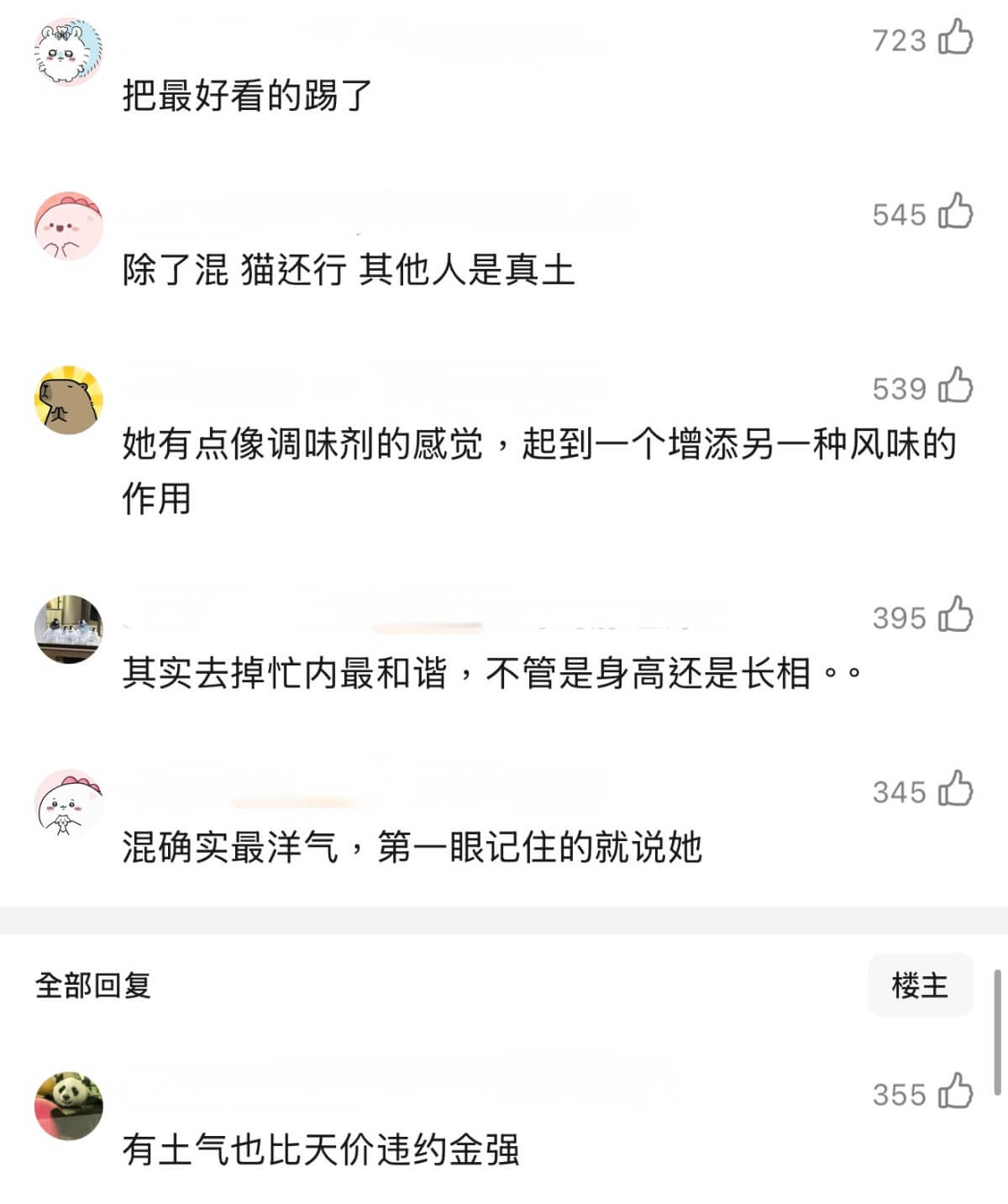This screenshot has height=1204, width=1008.
Task: Filter replies to 楼主 only
Action: (920, 985)
